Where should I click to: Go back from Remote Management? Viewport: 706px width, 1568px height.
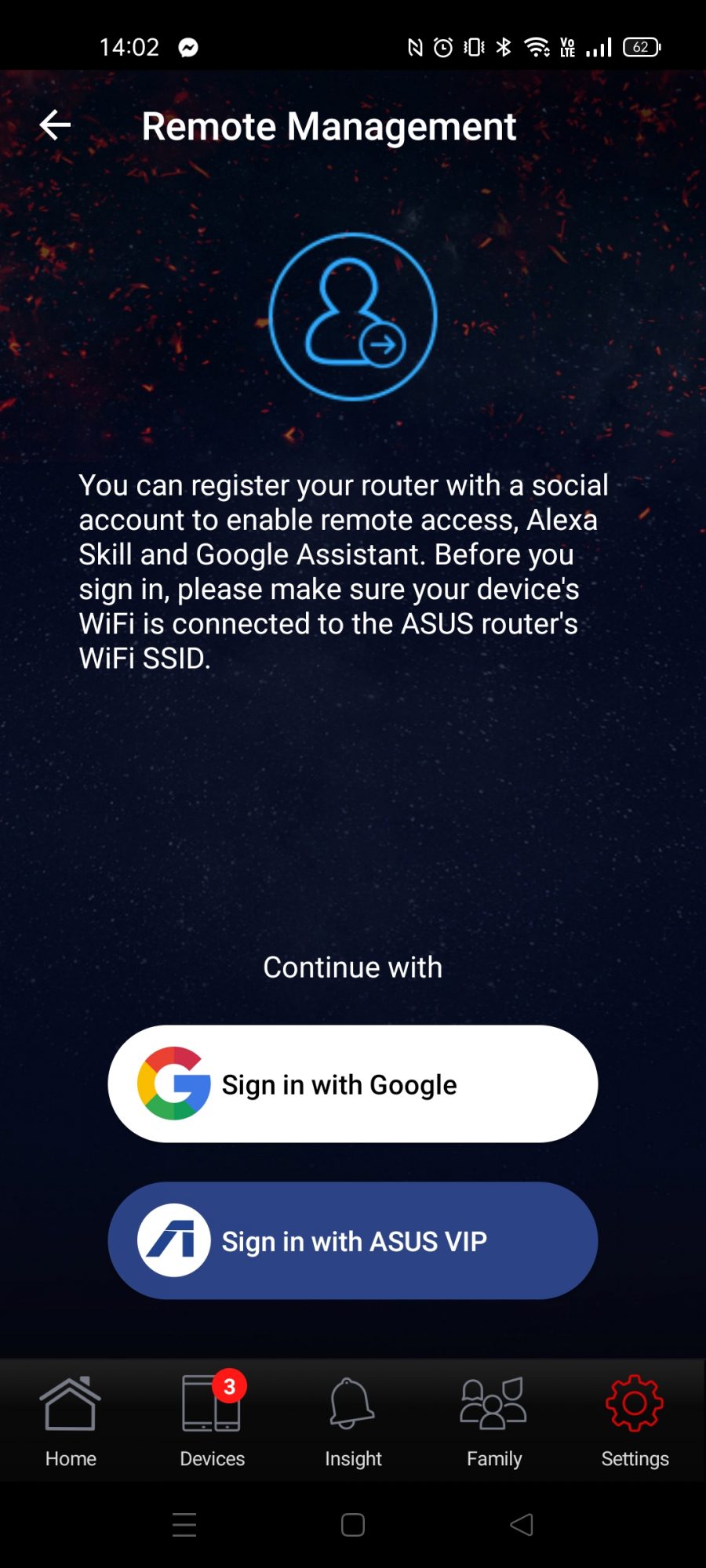tap(55, 125)
